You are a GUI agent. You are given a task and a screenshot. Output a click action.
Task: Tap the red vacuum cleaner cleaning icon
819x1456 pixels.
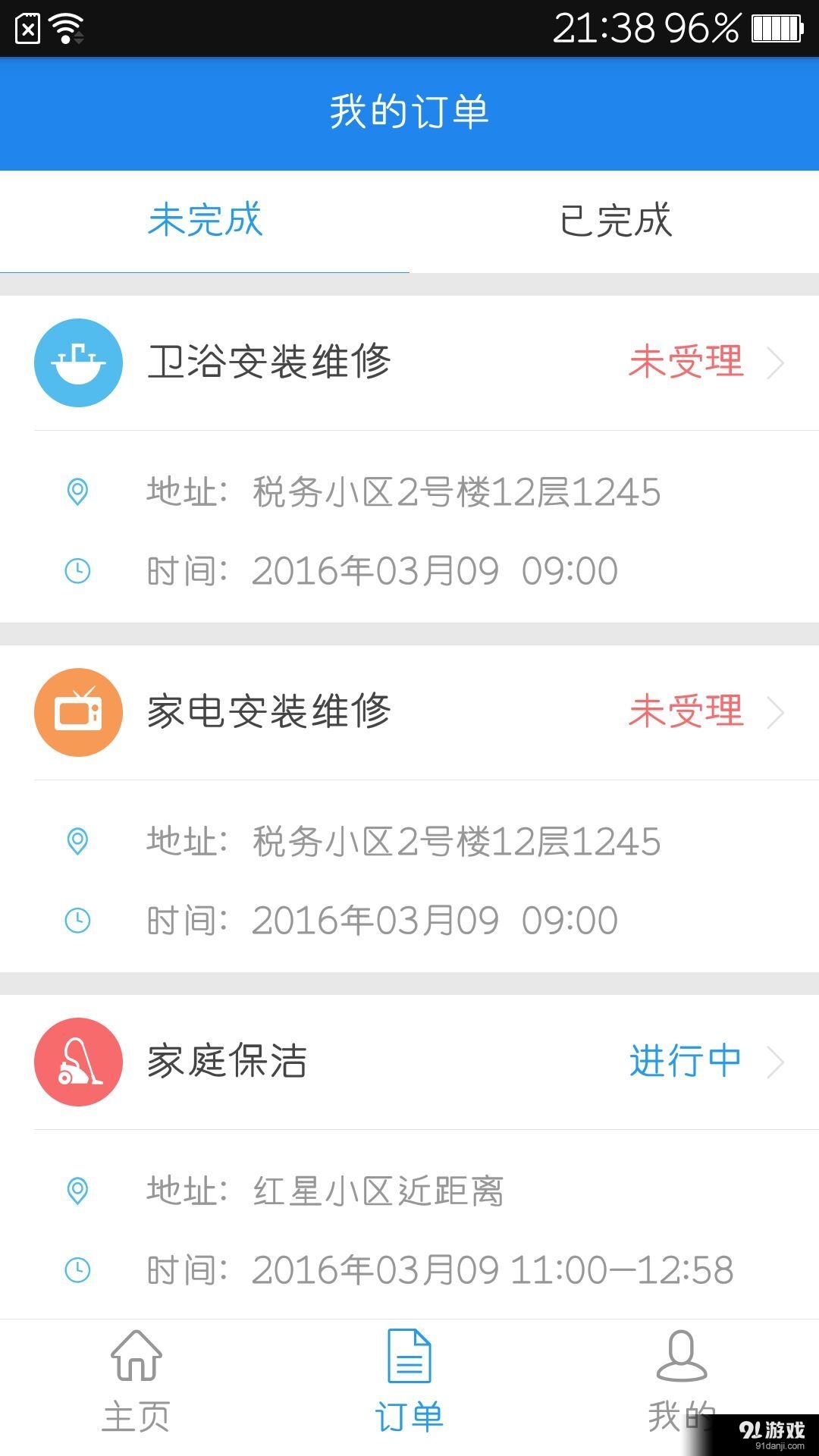78,1062
